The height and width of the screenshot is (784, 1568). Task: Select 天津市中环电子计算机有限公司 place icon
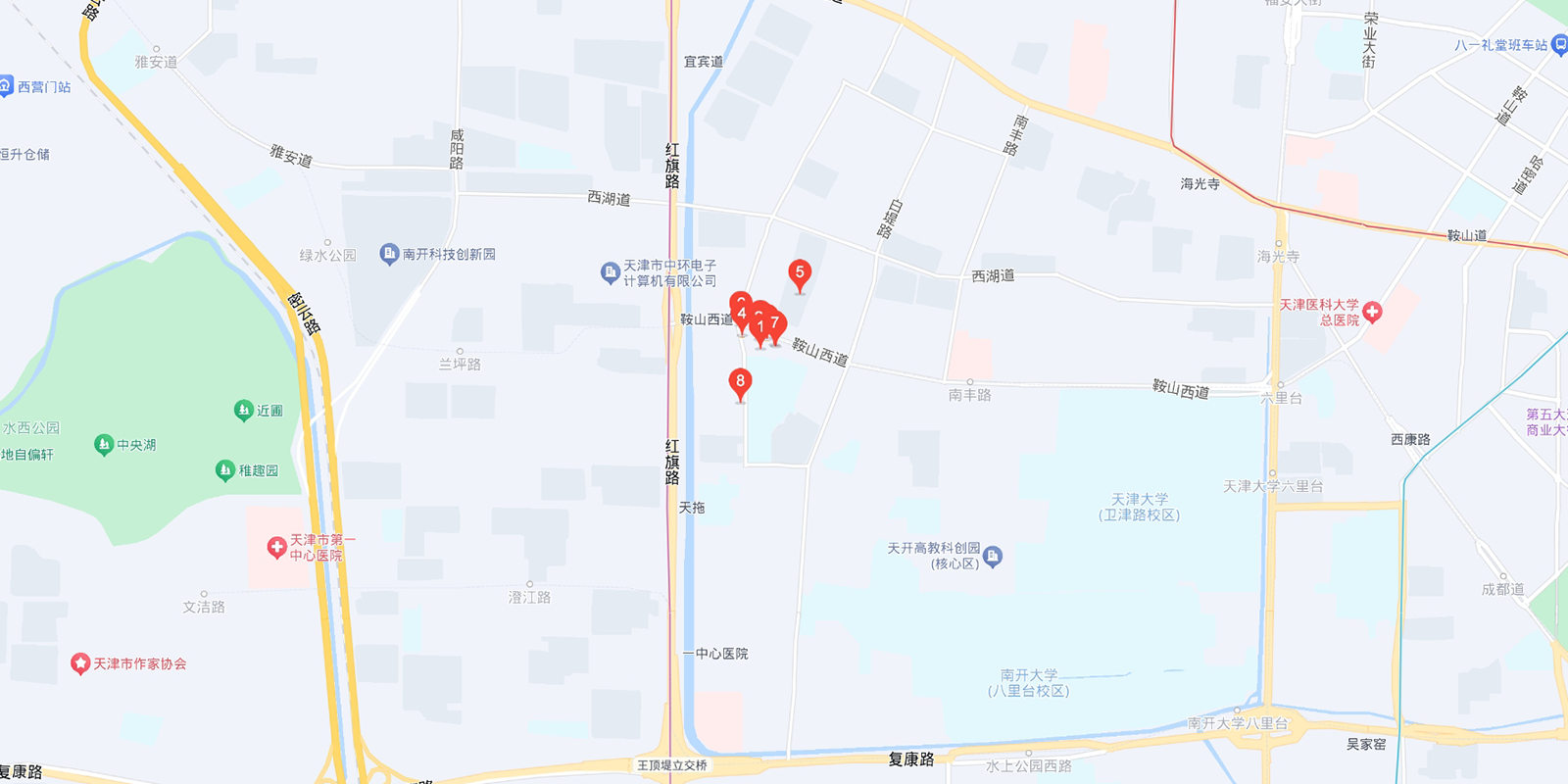point(610,272)
